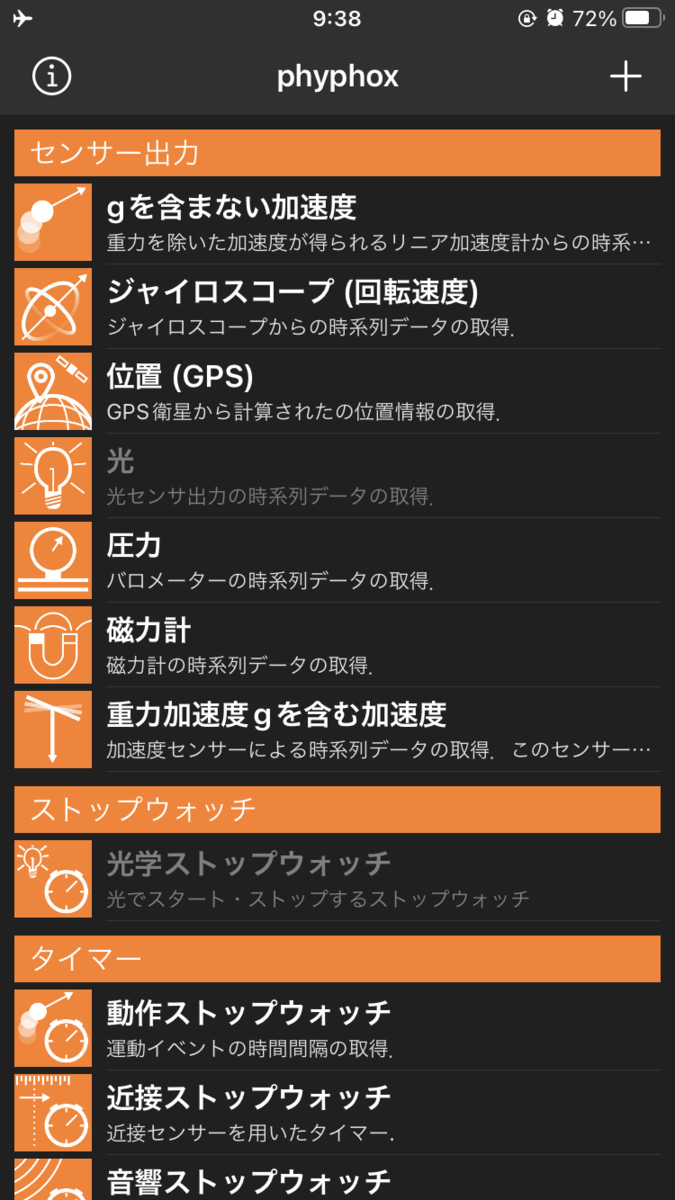Open the info button in the header

52,76
